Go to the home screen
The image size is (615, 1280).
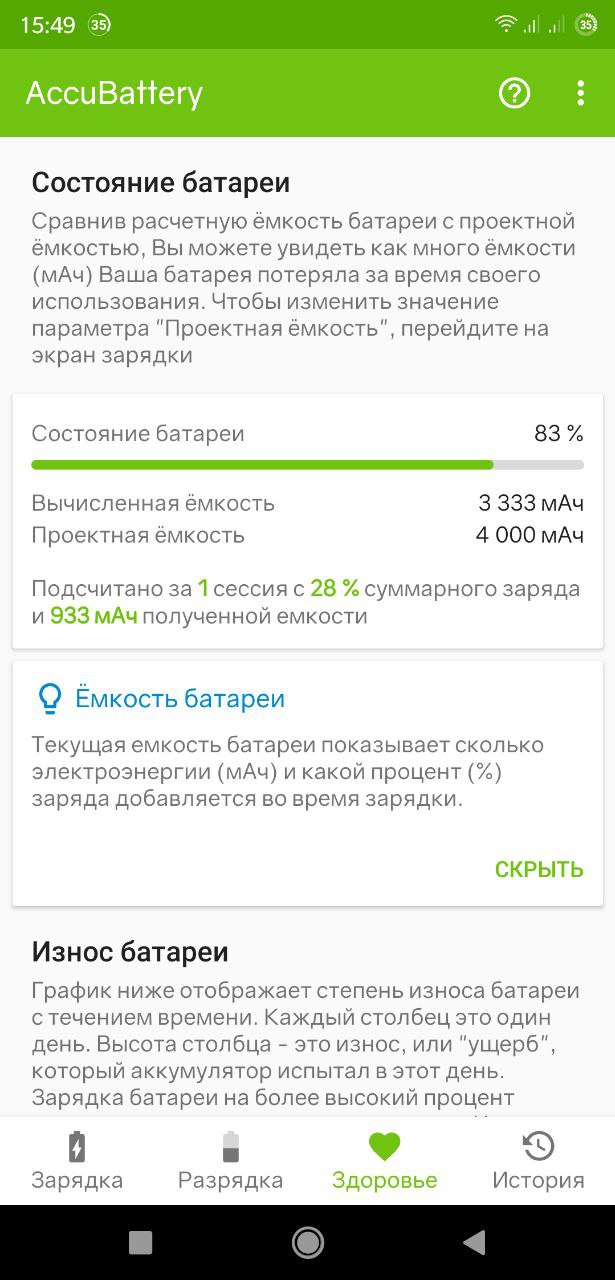tap(307, 1242)
